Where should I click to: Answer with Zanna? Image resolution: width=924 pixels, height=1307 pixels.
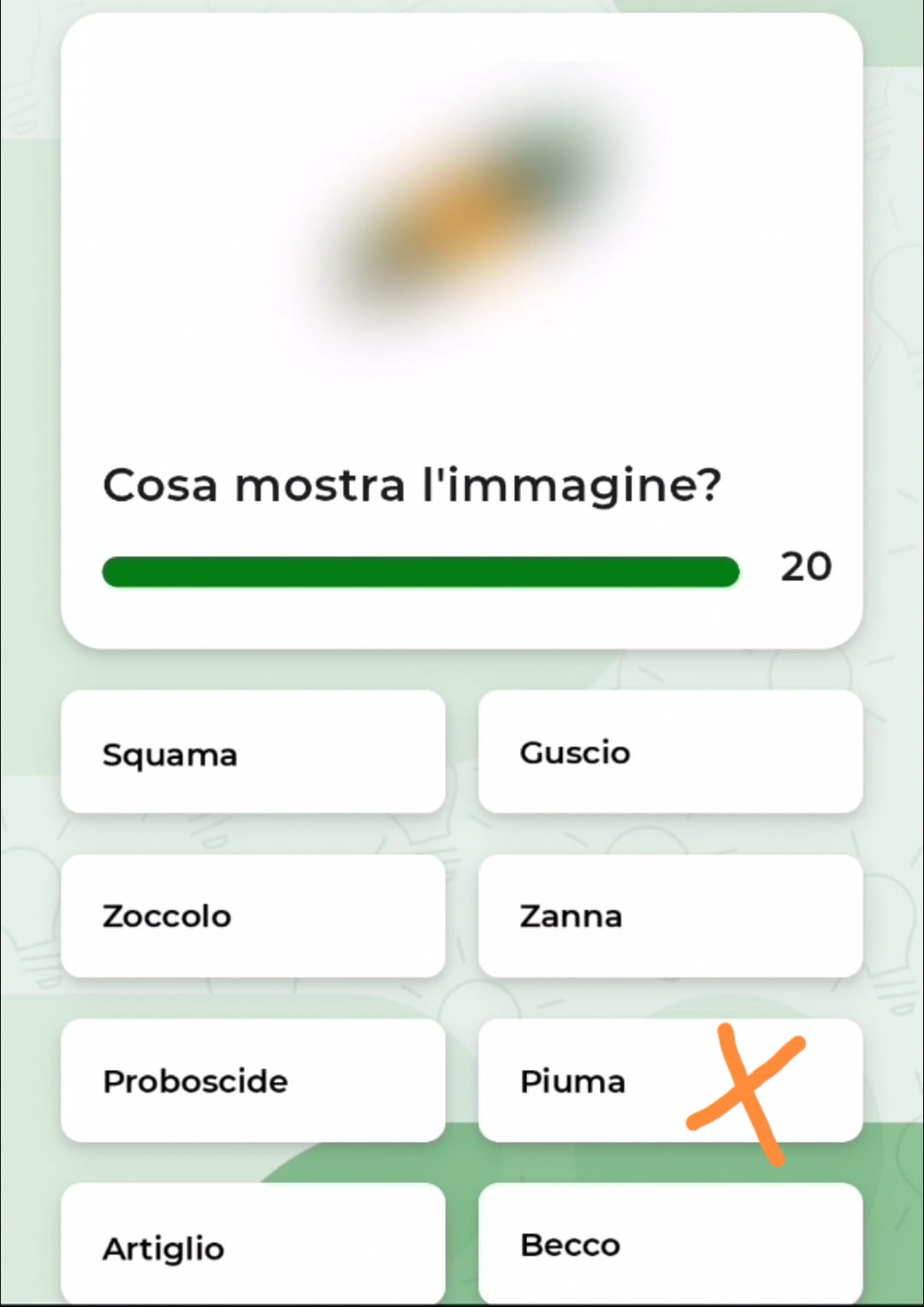670,916
